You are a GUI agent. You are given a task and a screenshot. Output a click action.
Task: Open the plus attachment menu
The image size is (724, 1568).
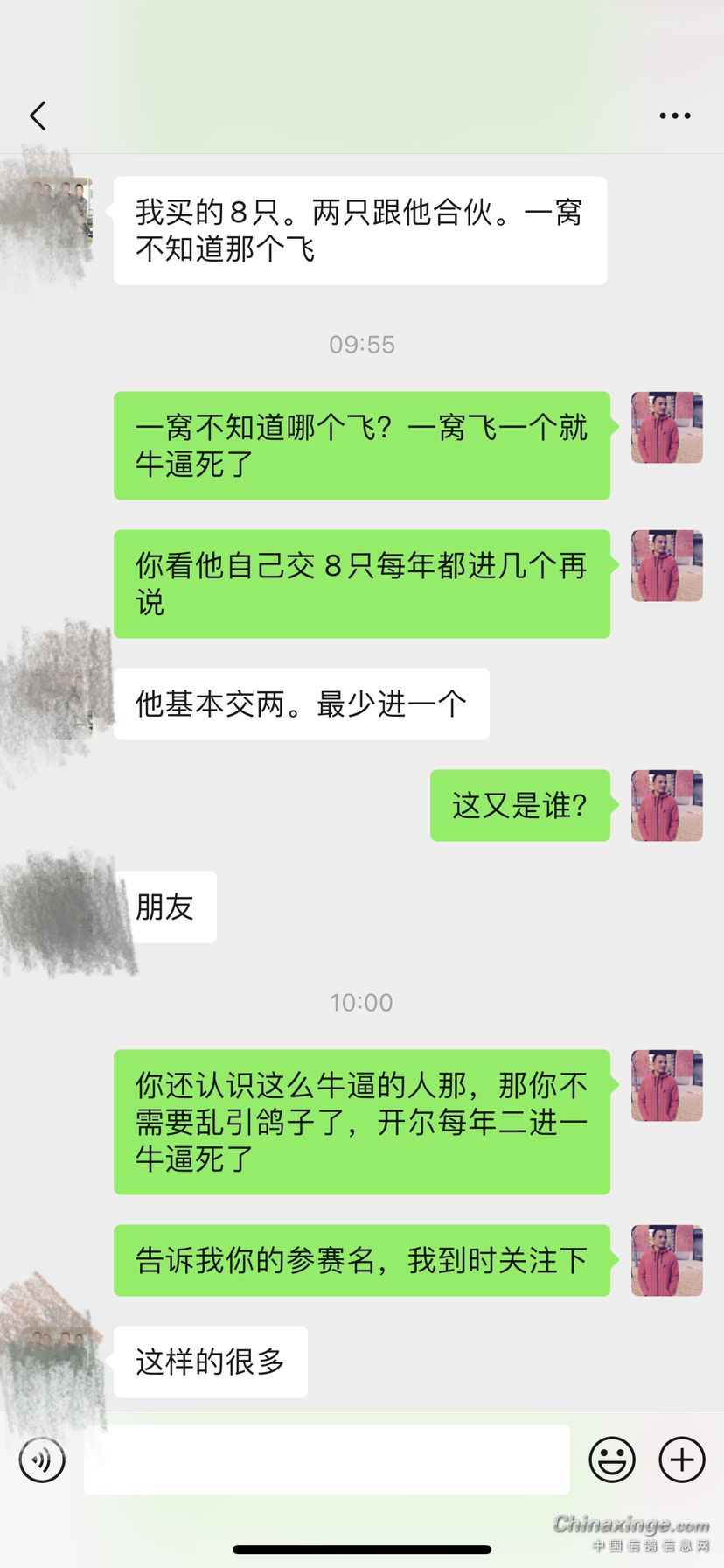click(x=682, y=1459)
